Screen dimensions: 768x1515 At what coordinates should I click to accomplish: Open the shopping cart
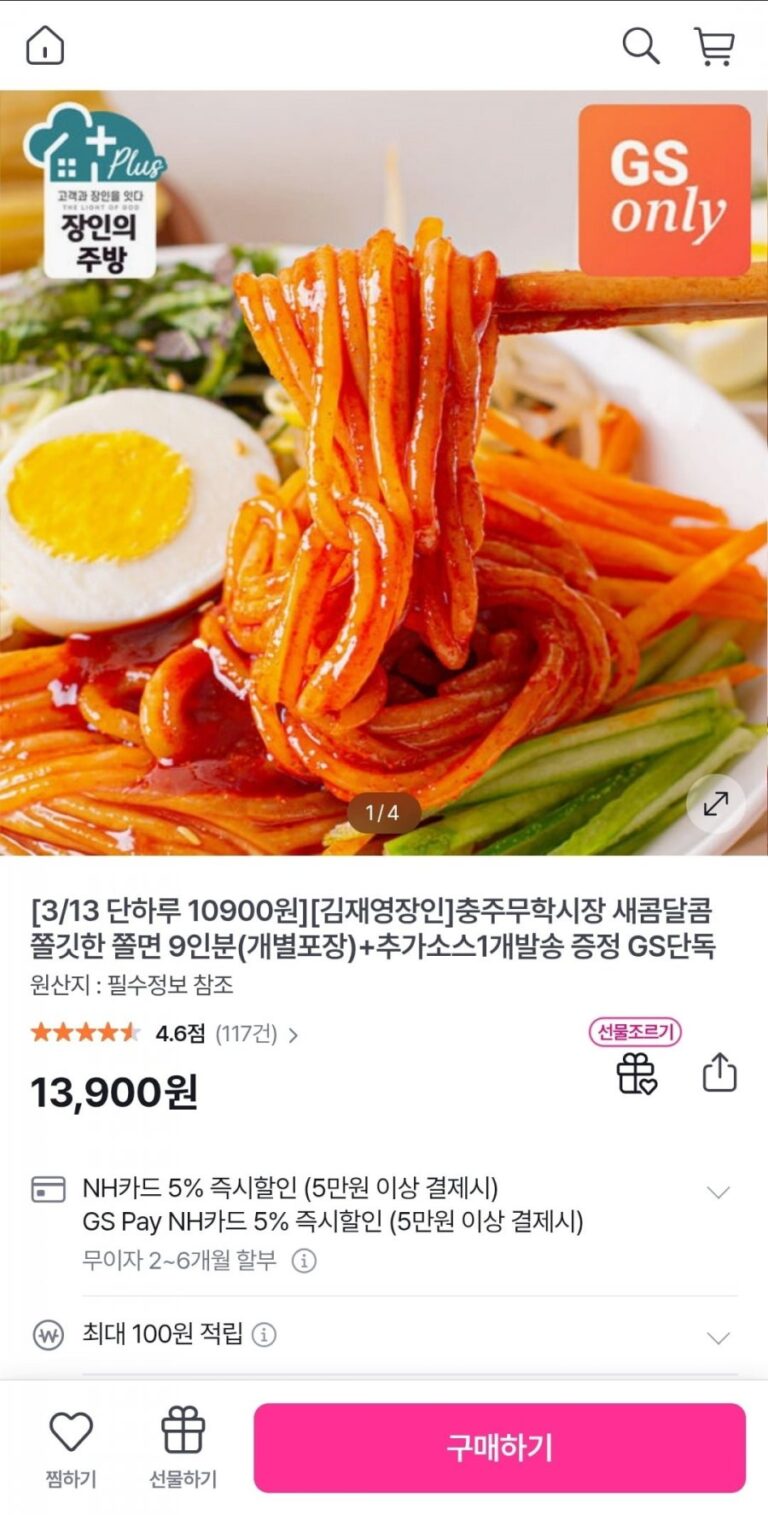pyautogui.click(x=714, y=46)
